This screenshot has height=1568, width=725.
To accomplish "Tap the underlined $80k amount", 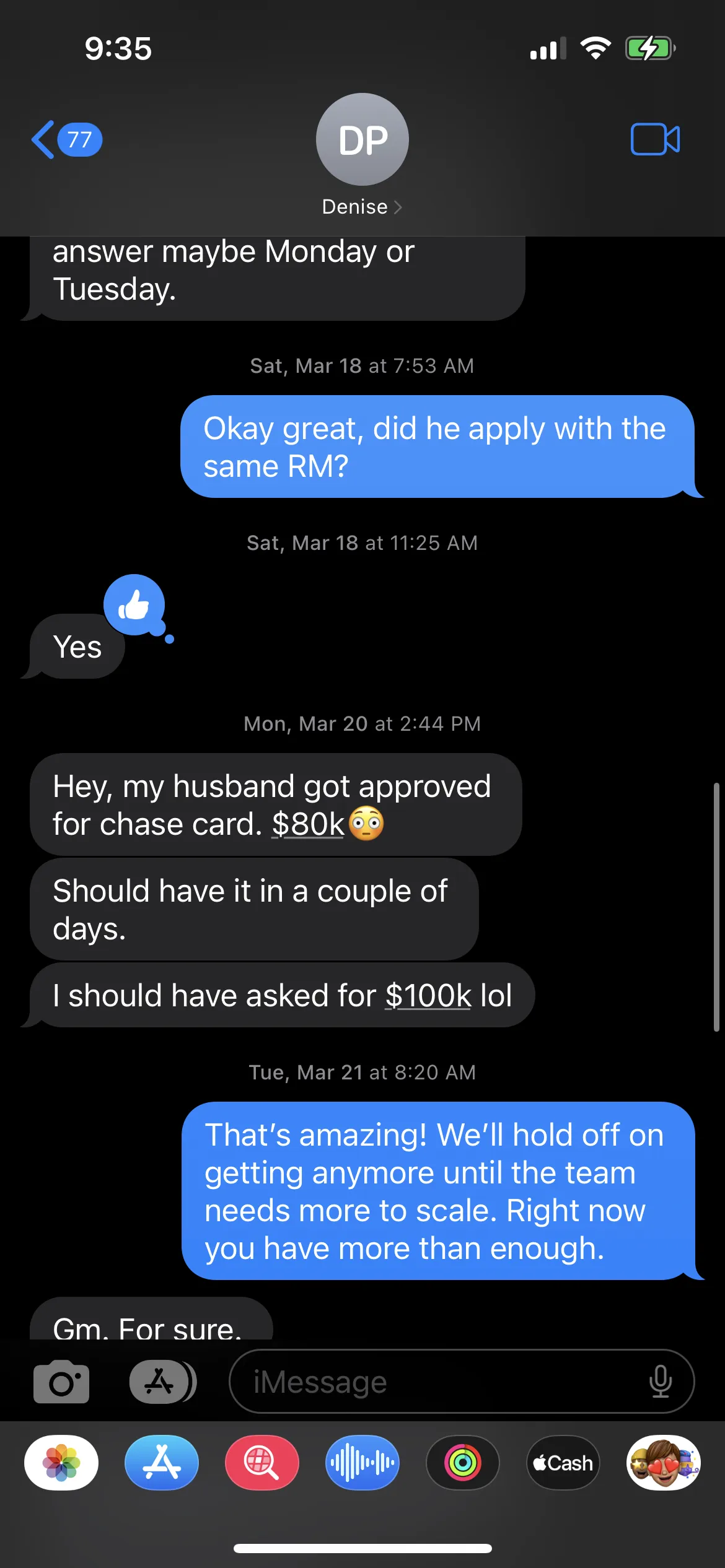I will [308, 824].
